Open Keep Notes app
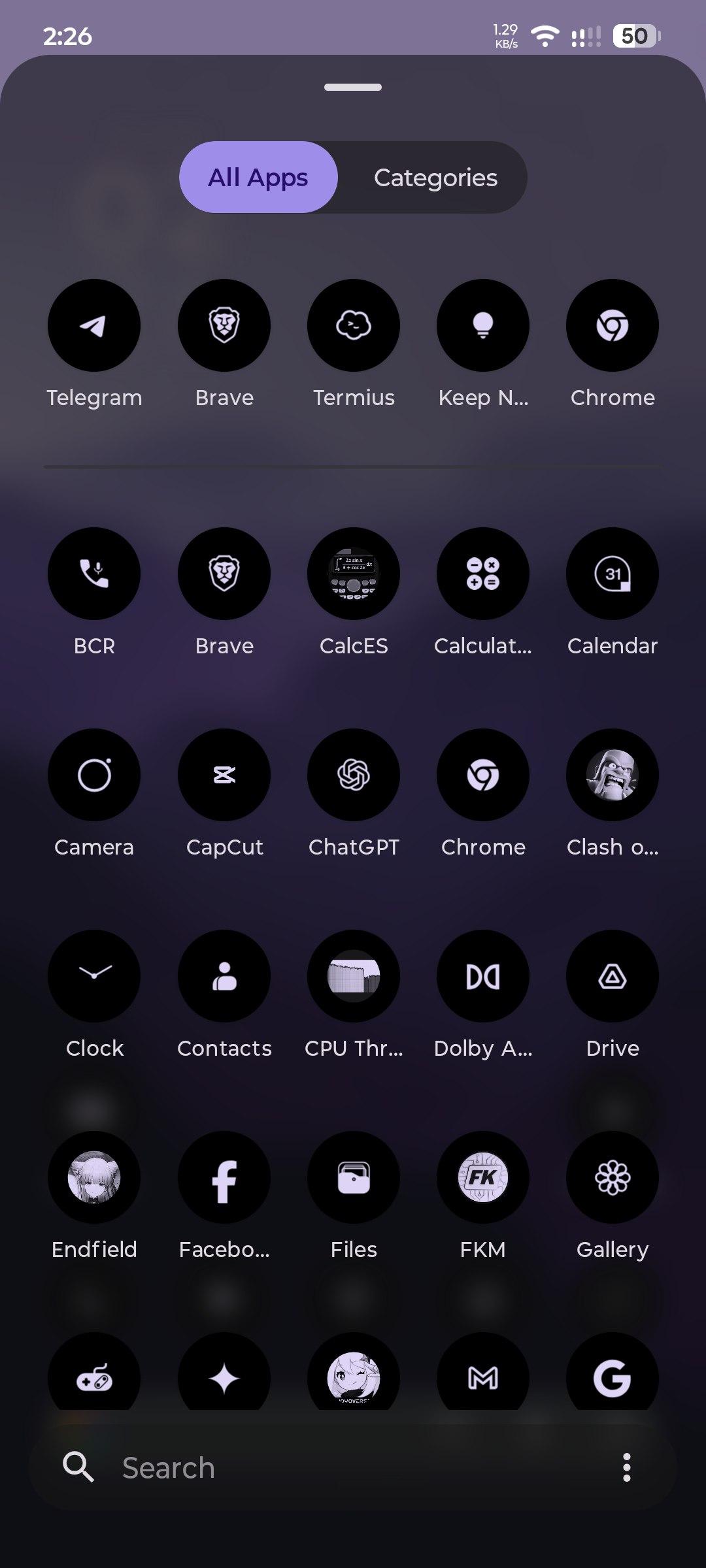The height and width of the screenshot is (1568, 706). [483, 325]
